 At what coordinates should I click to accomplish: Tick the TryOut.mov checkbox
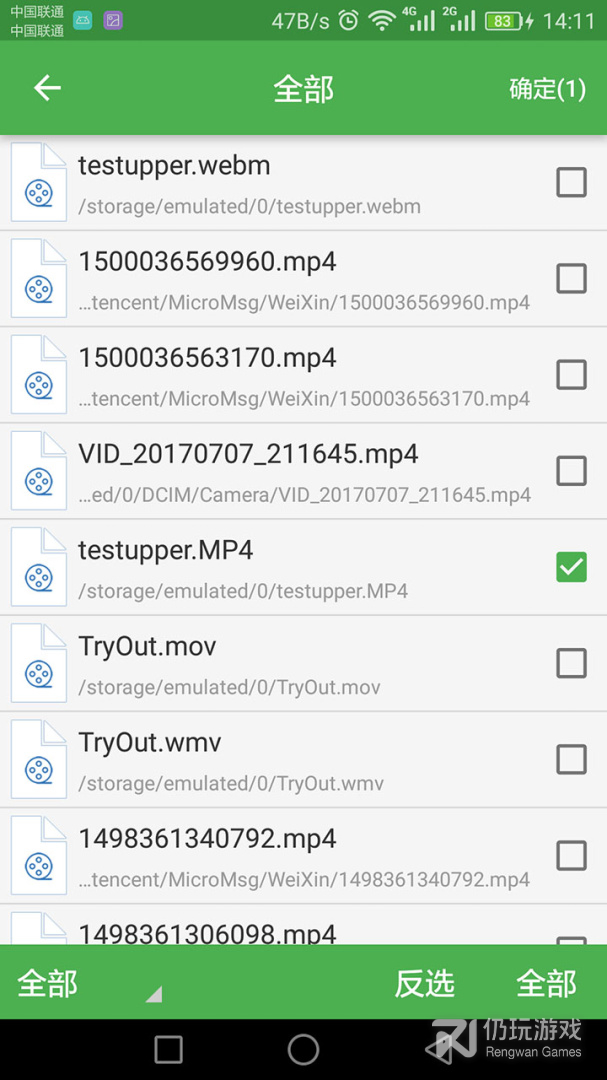(x=571, y=663)
